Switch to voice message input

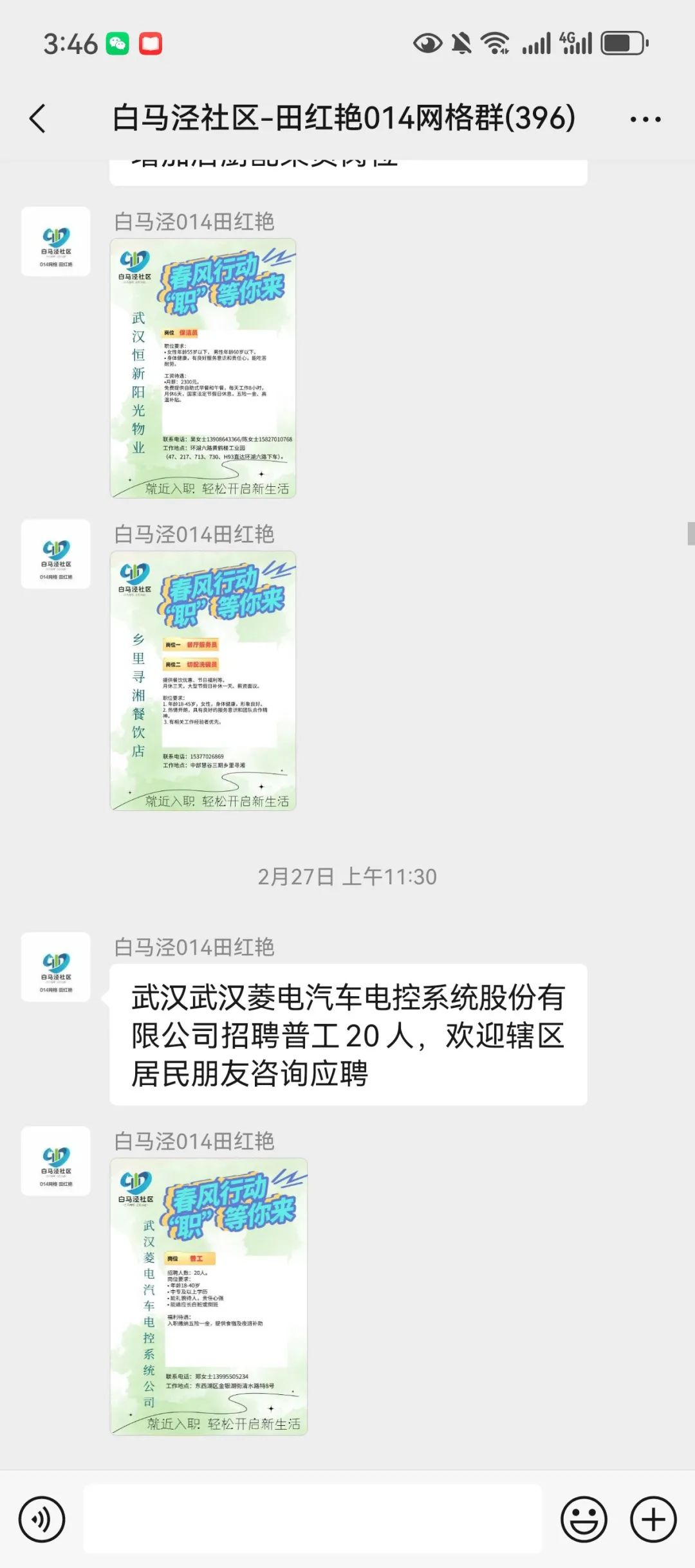pos(42,1519)
